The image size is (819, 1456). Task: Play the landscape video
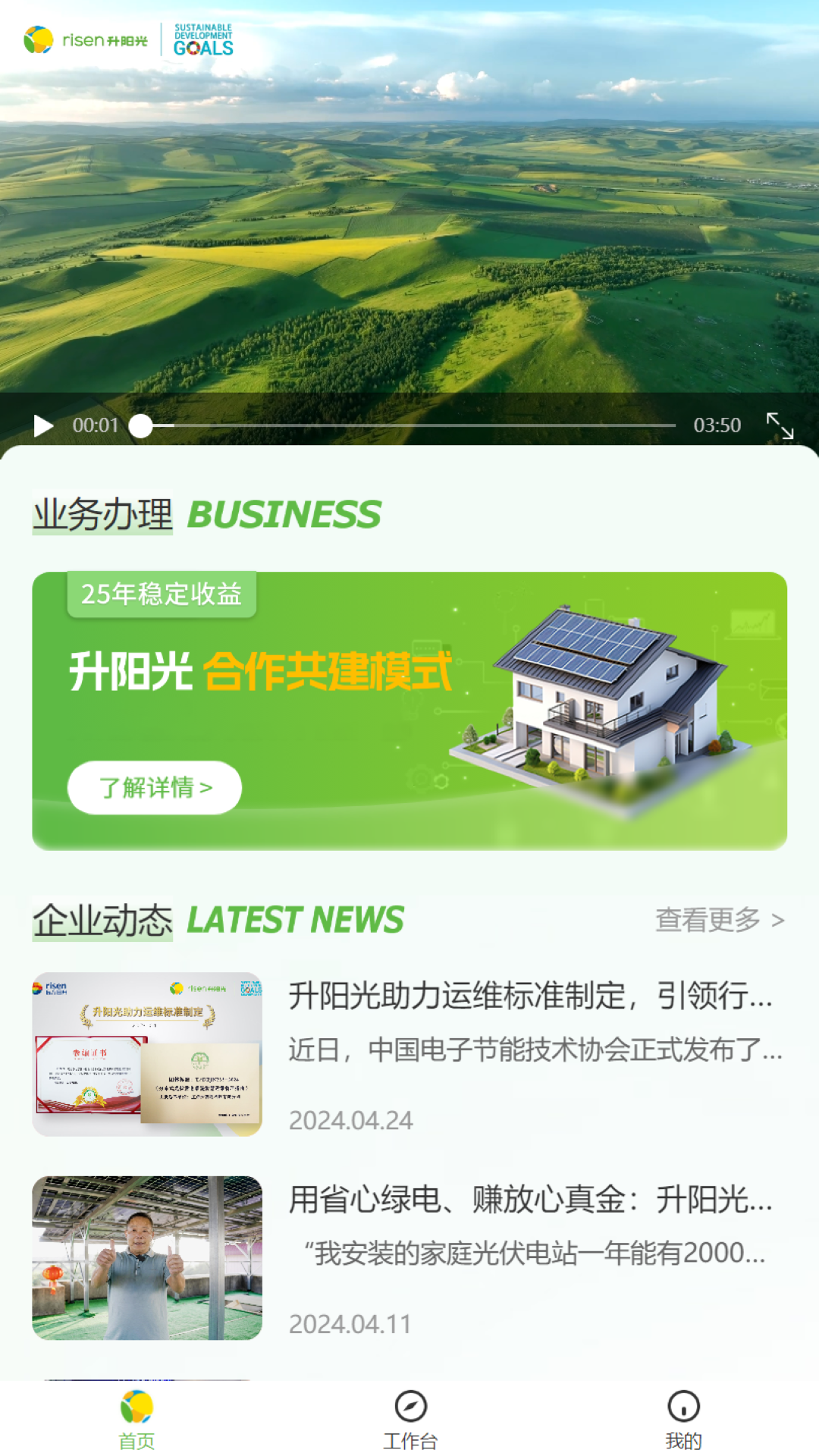(43, 426)
